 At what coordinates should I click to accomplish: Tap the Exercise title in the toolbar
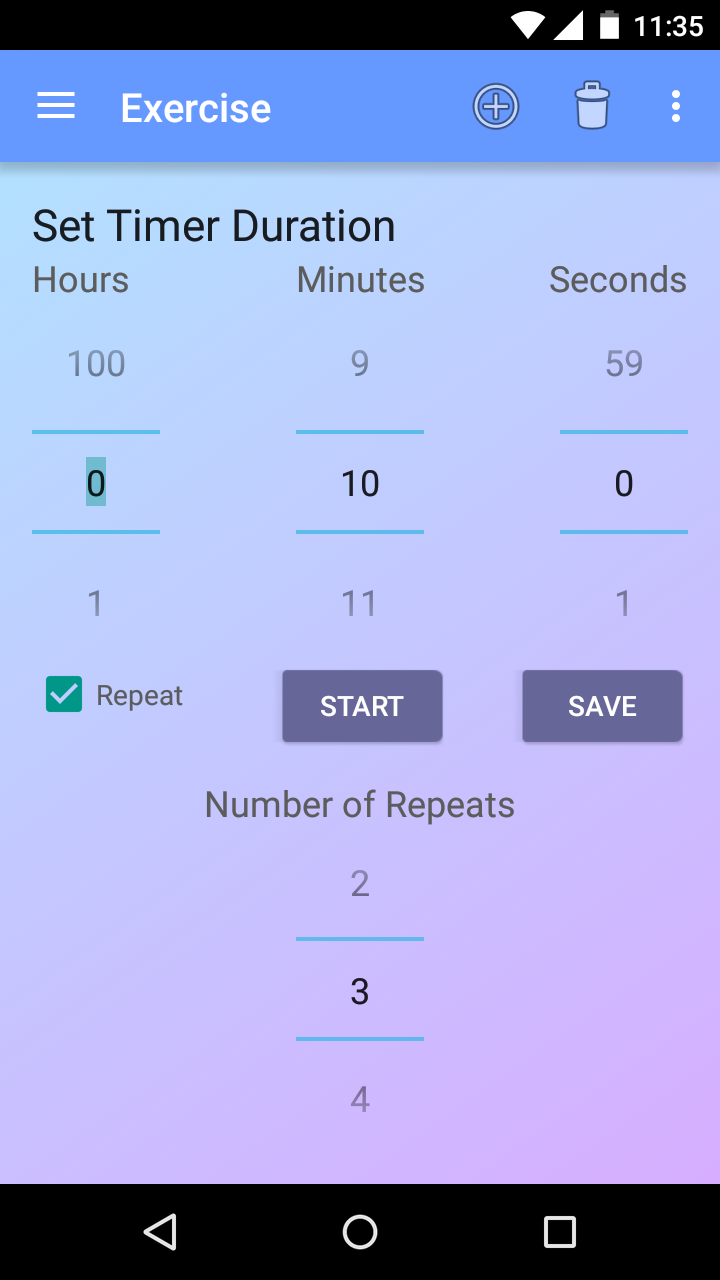coord(195,106)
